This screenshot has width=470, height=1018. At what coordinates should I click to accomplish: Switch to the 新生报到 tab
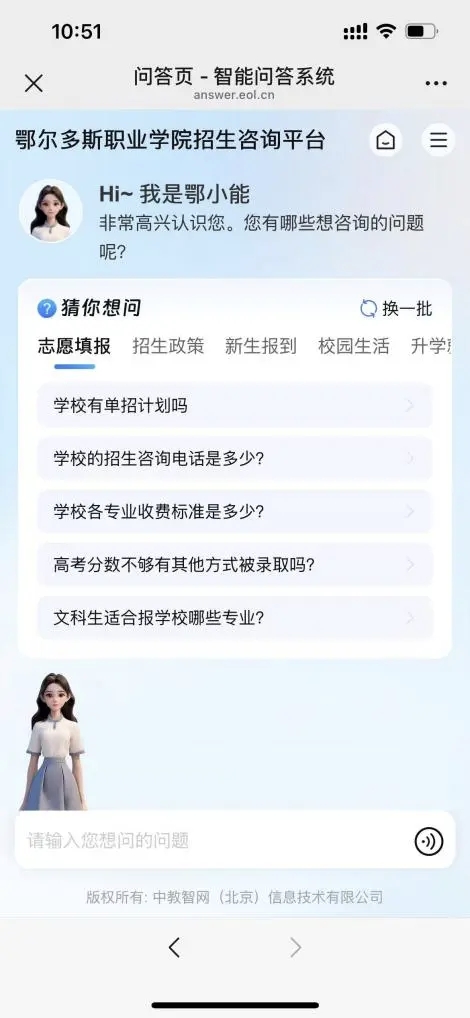[x=261, y=346]
